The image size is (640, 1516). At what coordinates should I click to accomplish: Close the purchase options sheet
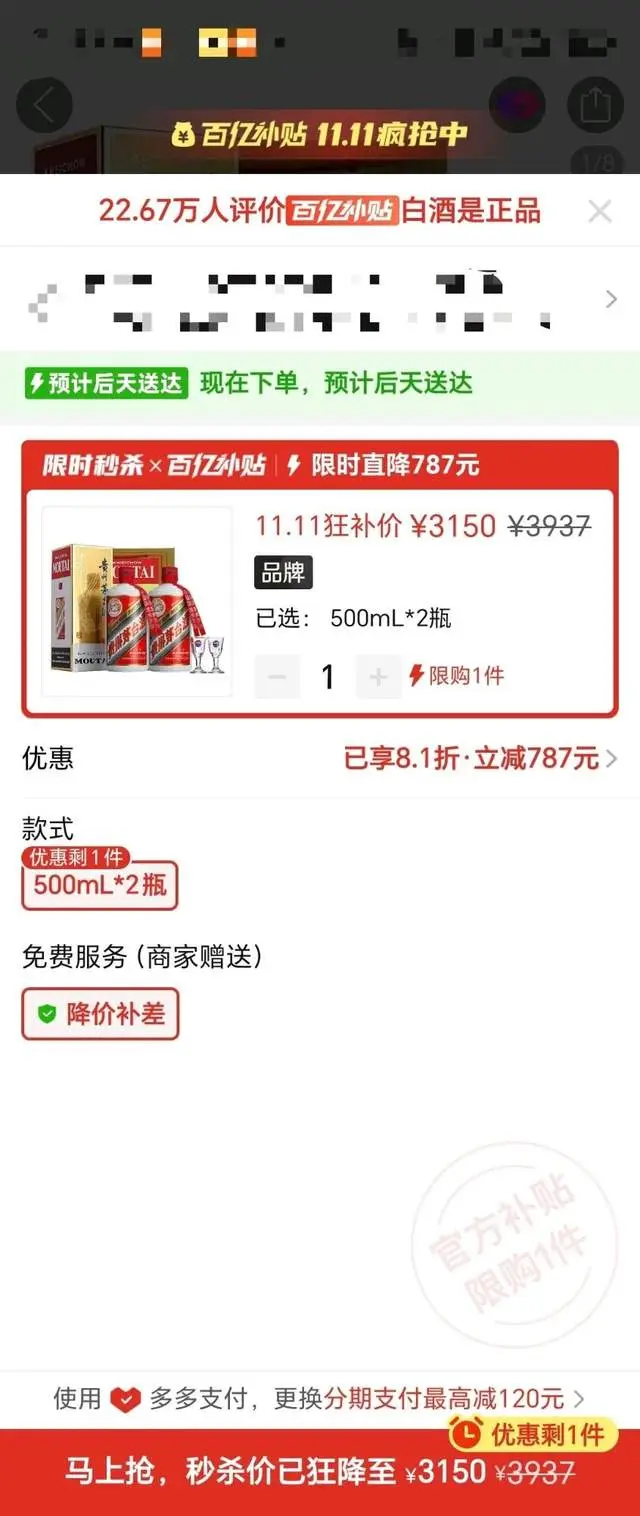[x=599, y=211]
